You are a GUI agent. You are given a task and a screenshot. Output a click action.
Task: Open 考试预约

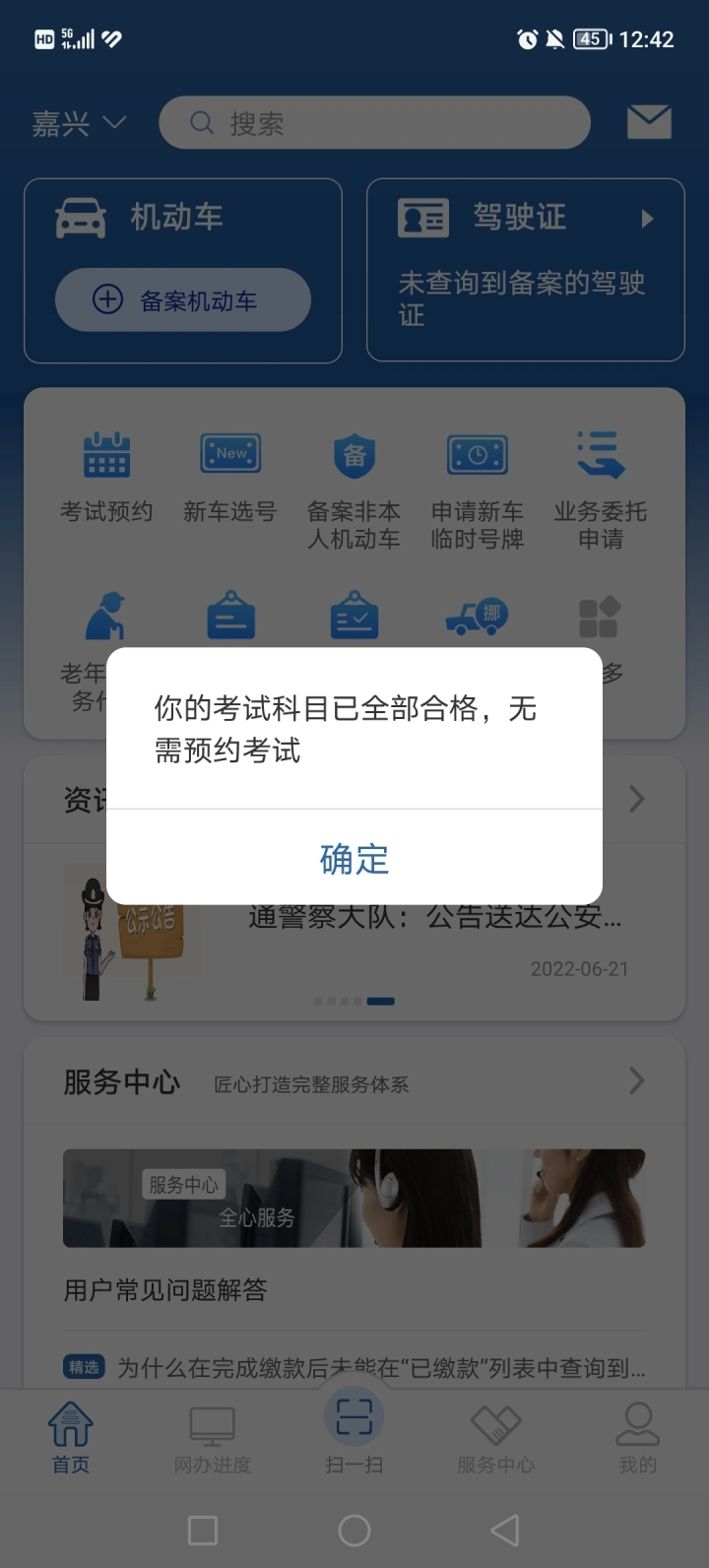(x=106, y=477)
